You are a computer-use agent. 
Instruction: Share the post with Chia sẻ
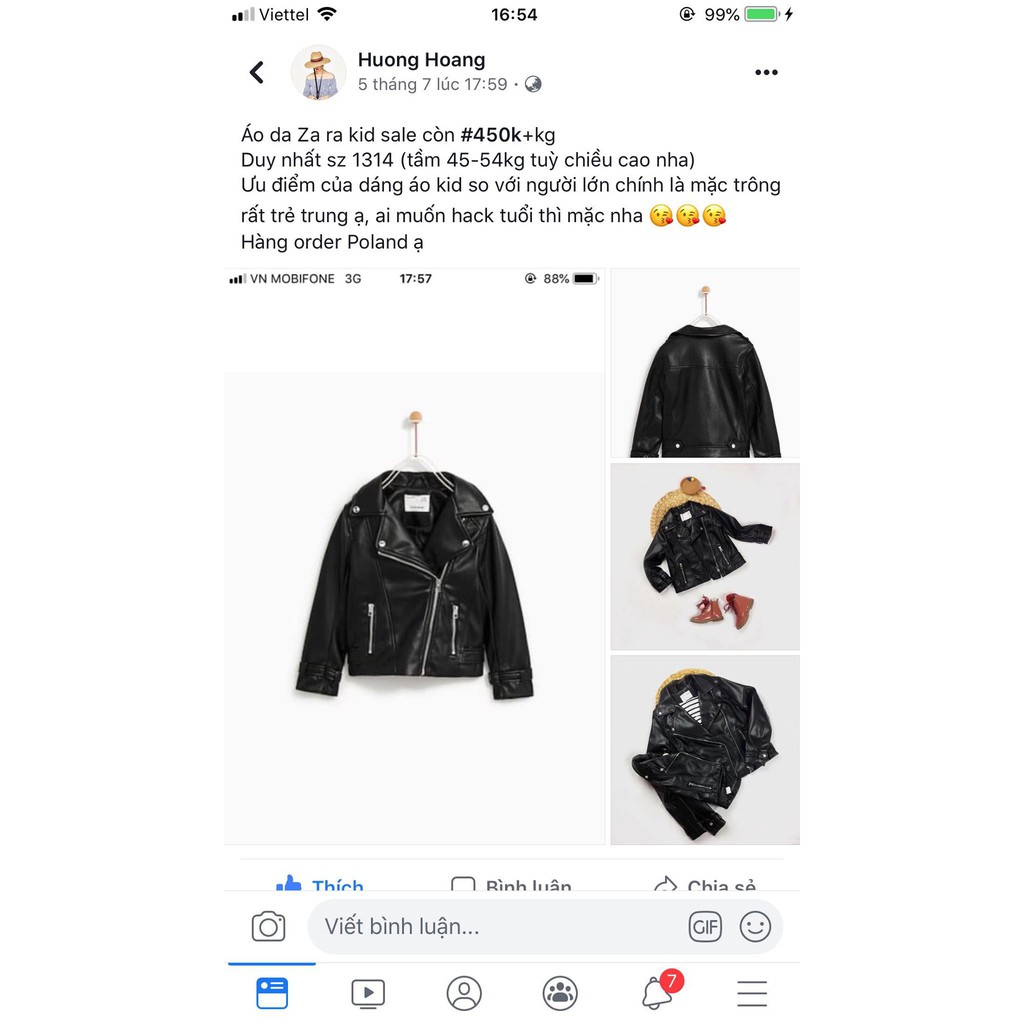704,885
